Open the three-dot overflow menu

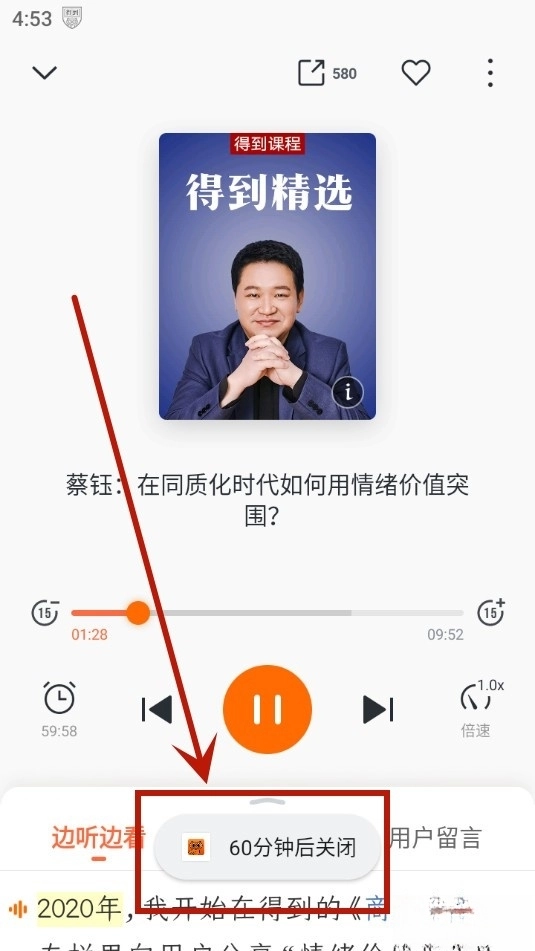(490, 73)
